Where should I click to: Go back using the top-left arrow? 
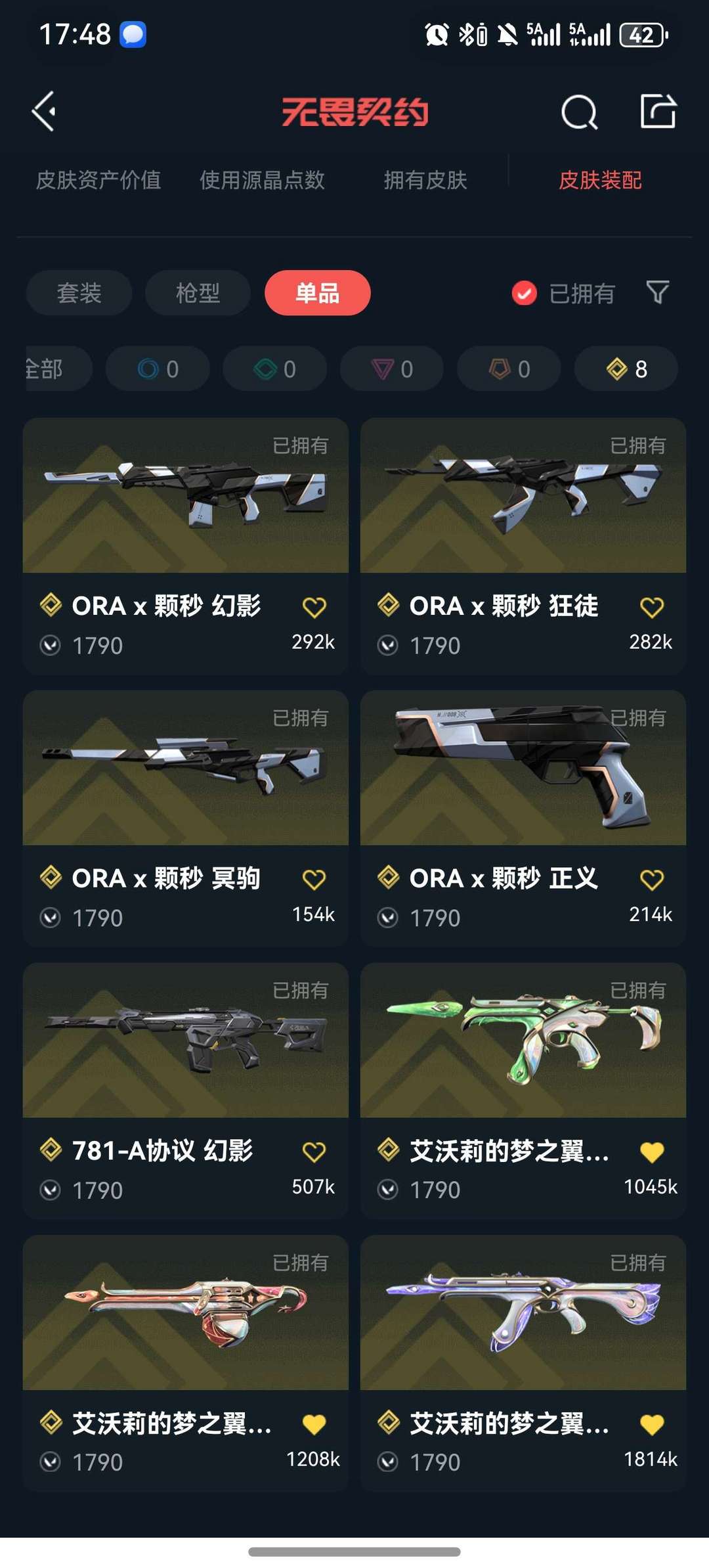pyautogui.click(x=44, y=112)
